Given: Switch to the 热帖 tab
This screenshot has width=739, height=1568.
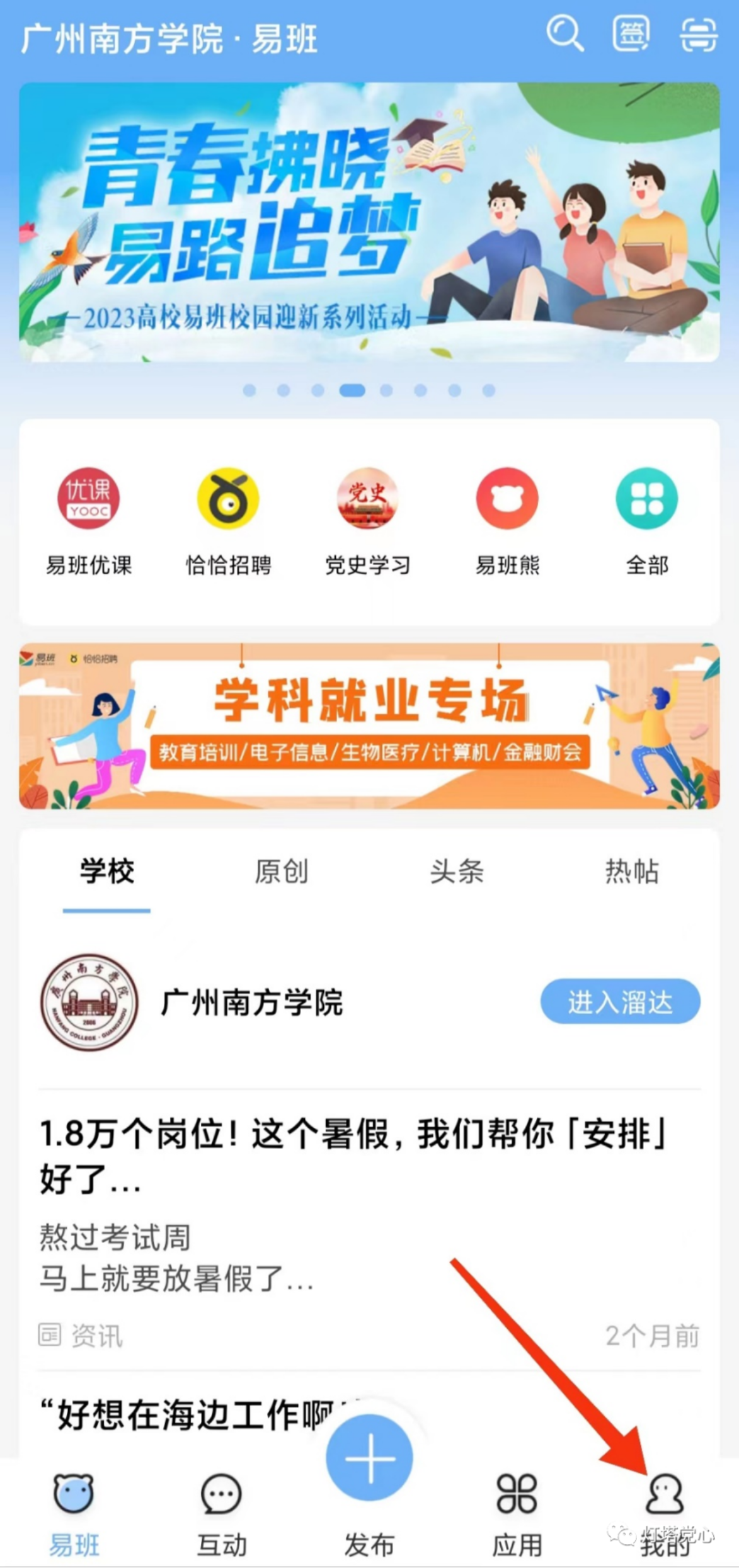Looking at the screenshot, I should pos(632,872).
